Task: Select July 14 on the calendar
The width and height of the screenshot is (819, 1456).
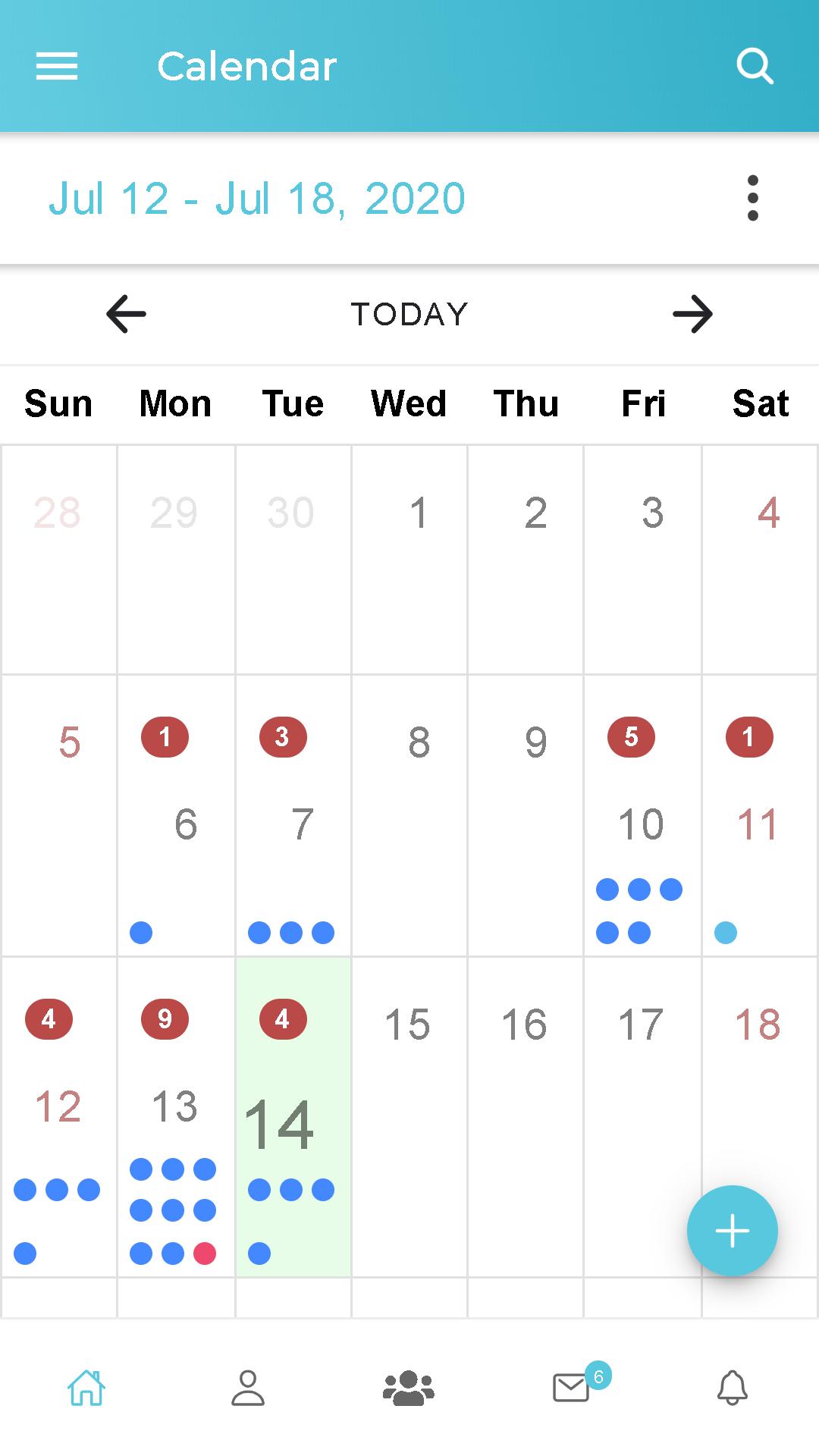Action: pos(293,1117)
